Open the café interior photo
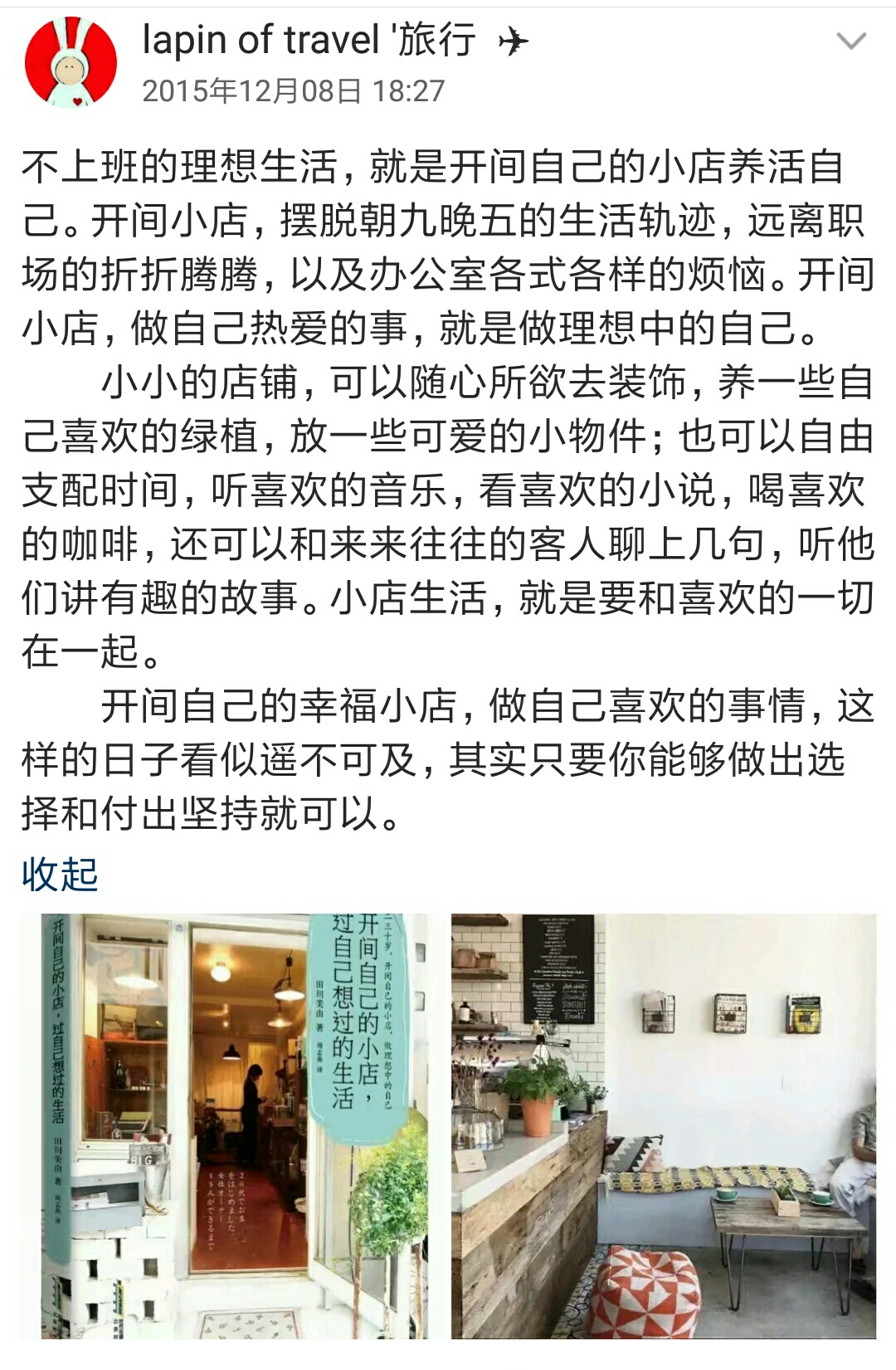The width and height of the screenshot is (896, 1370). point(664,1125)
